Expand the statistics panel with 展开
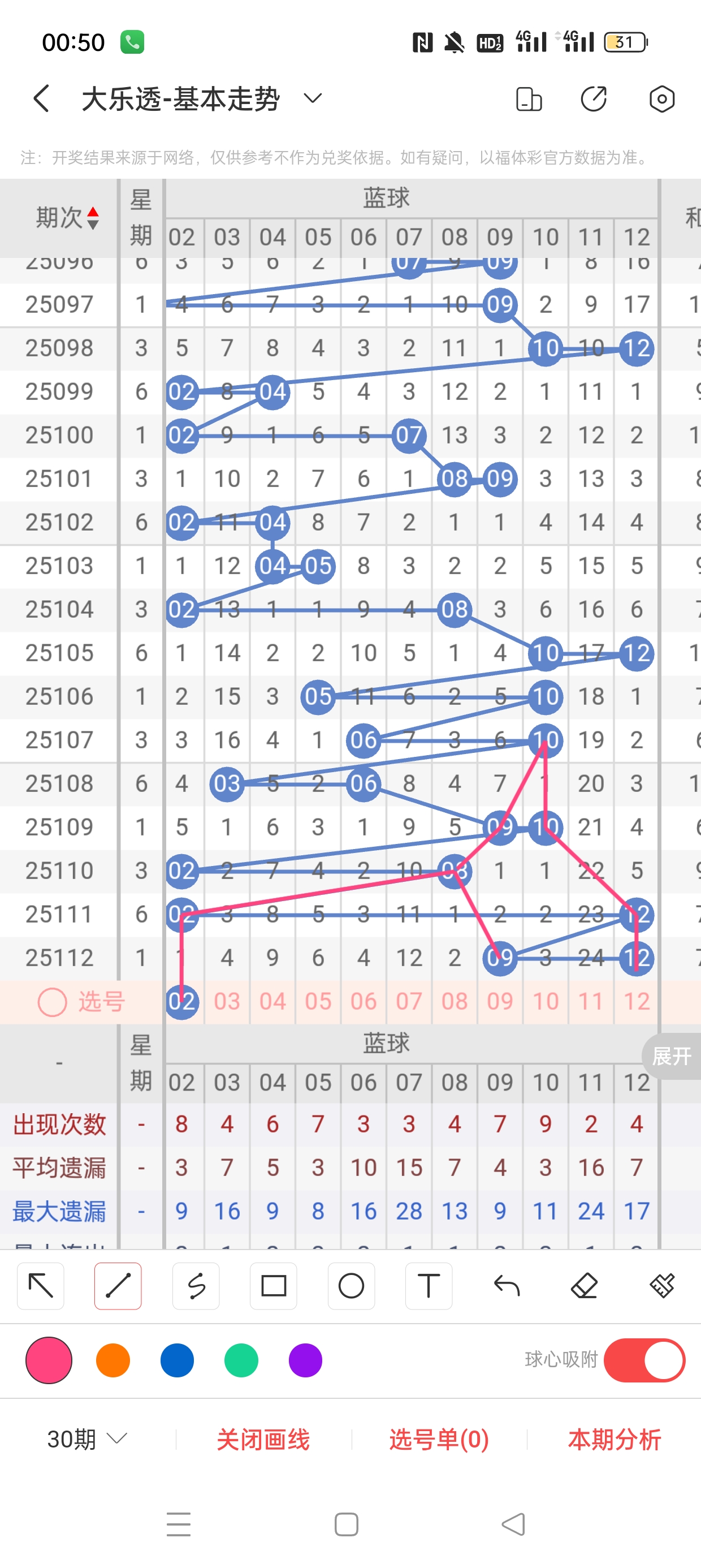The height and width of the screenshot is (1568, 701). coord(671,1056)
